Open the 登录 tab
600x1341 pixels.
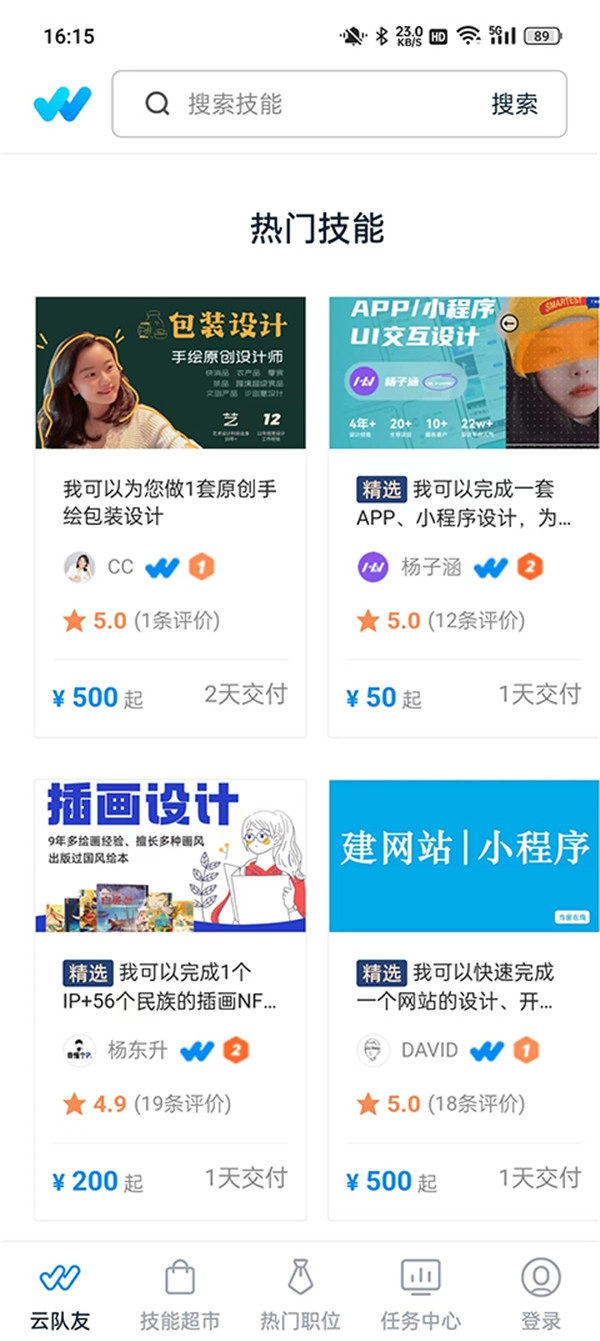click(541, 1295)
